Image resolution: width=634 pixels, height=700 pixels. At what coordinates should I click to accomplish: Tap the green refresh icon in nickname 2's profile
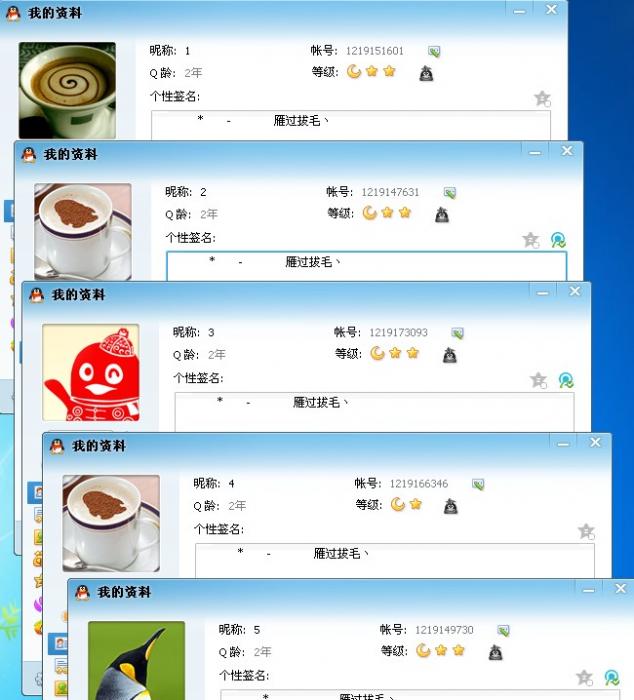(x=558, y=240)
